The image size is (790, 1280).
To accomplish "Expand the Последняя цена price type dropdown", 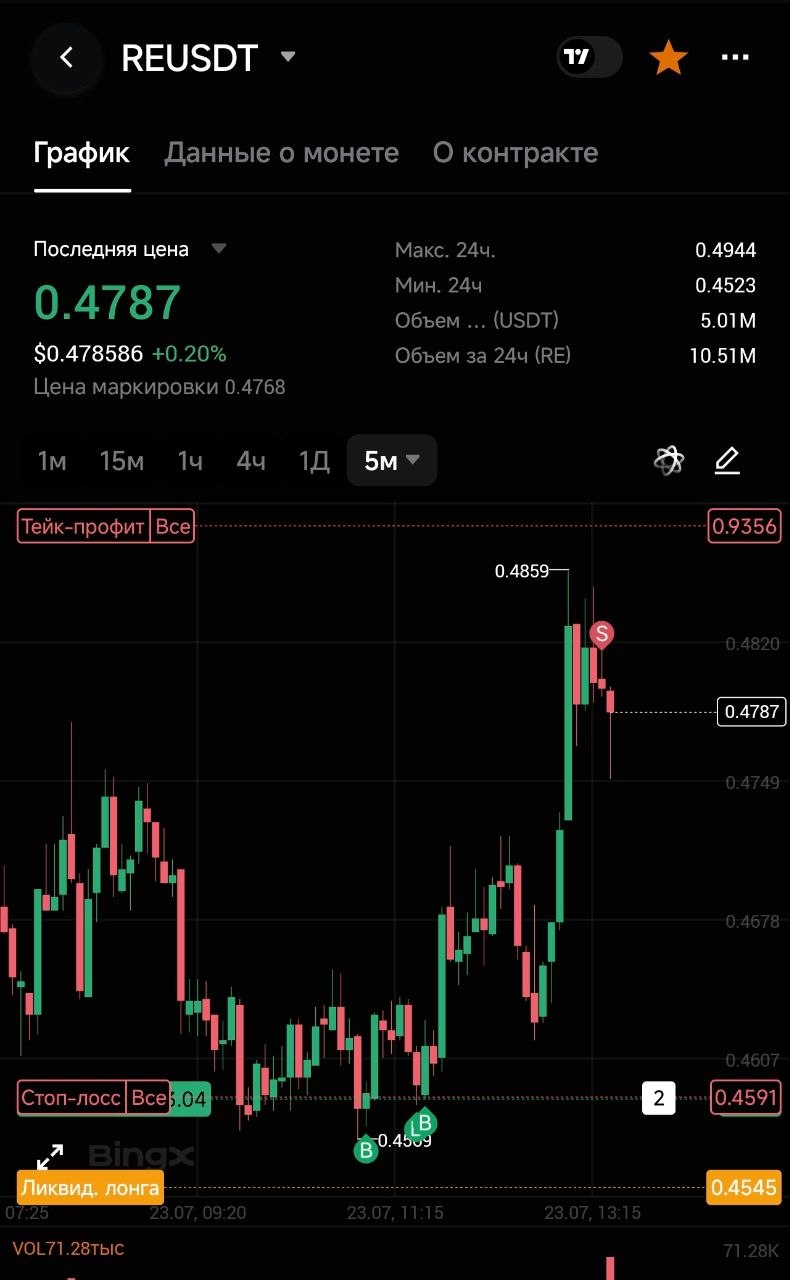I will [219, 249].
